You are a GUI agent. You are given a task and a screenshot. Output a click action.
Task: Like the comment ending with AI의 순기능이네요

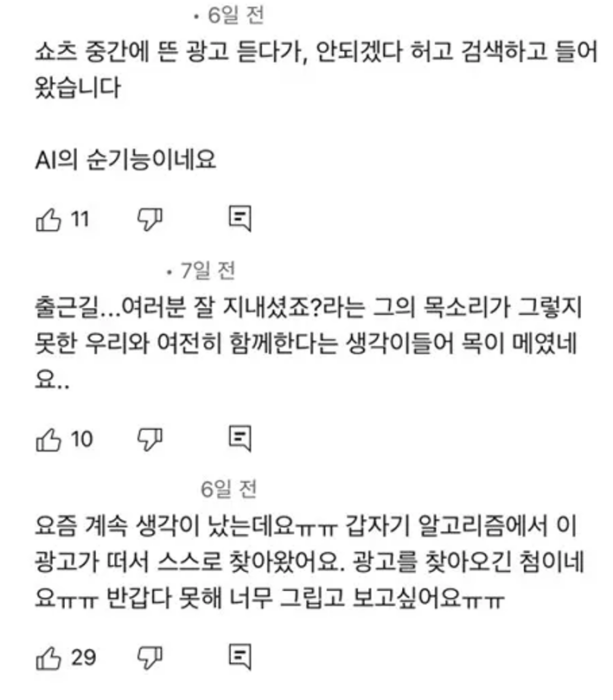48,219
